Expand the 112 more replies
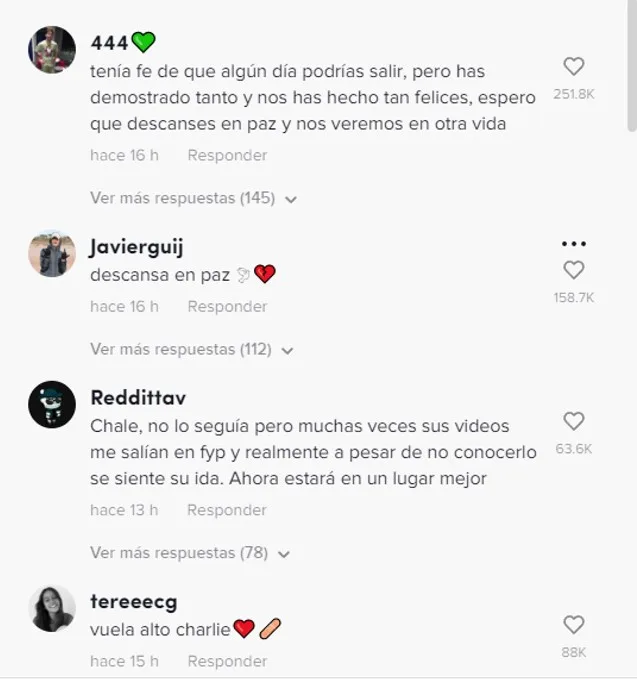The width and height of the screenshot is (637, 687). 191,350
